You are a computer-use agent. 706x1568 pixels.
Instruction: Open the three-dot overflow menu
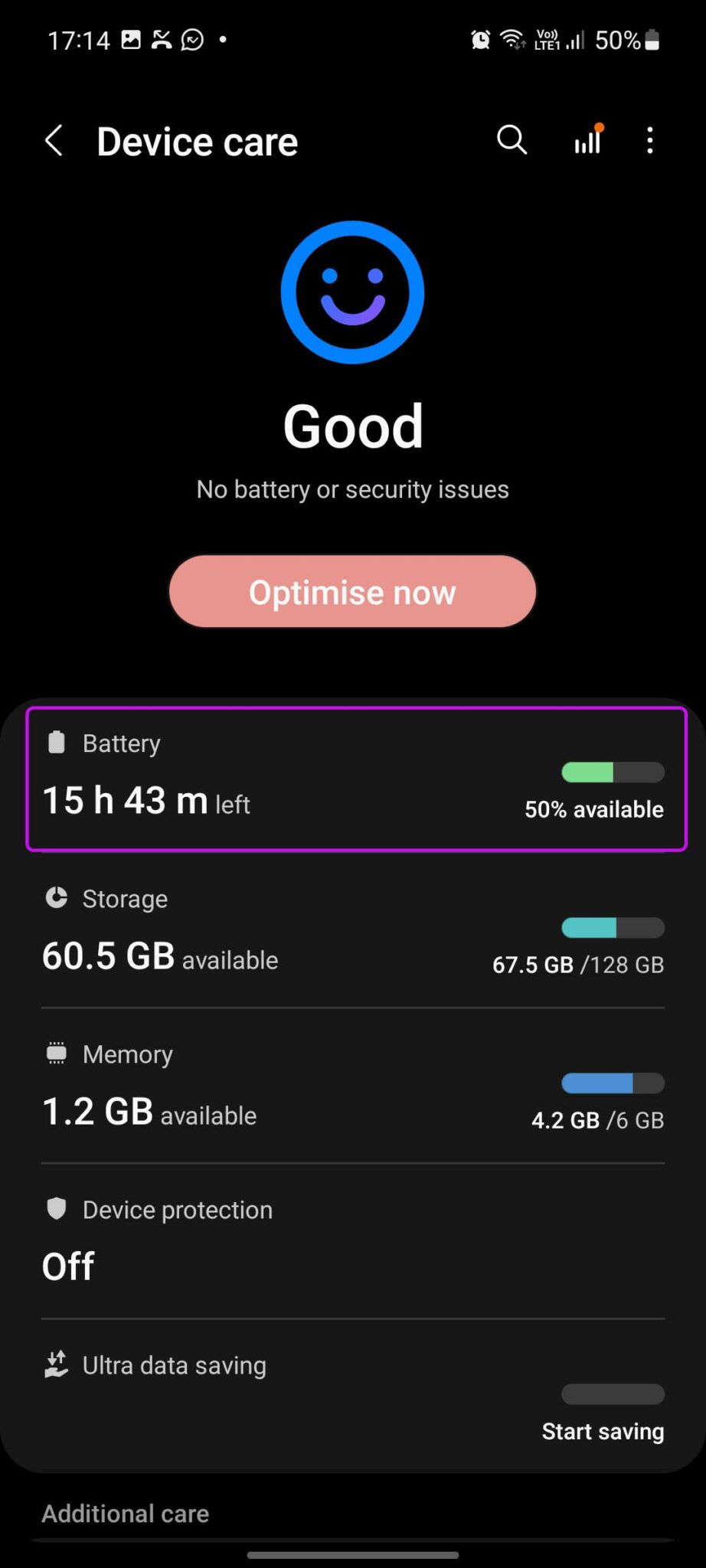pyautogui.click(x=649, y=140)
